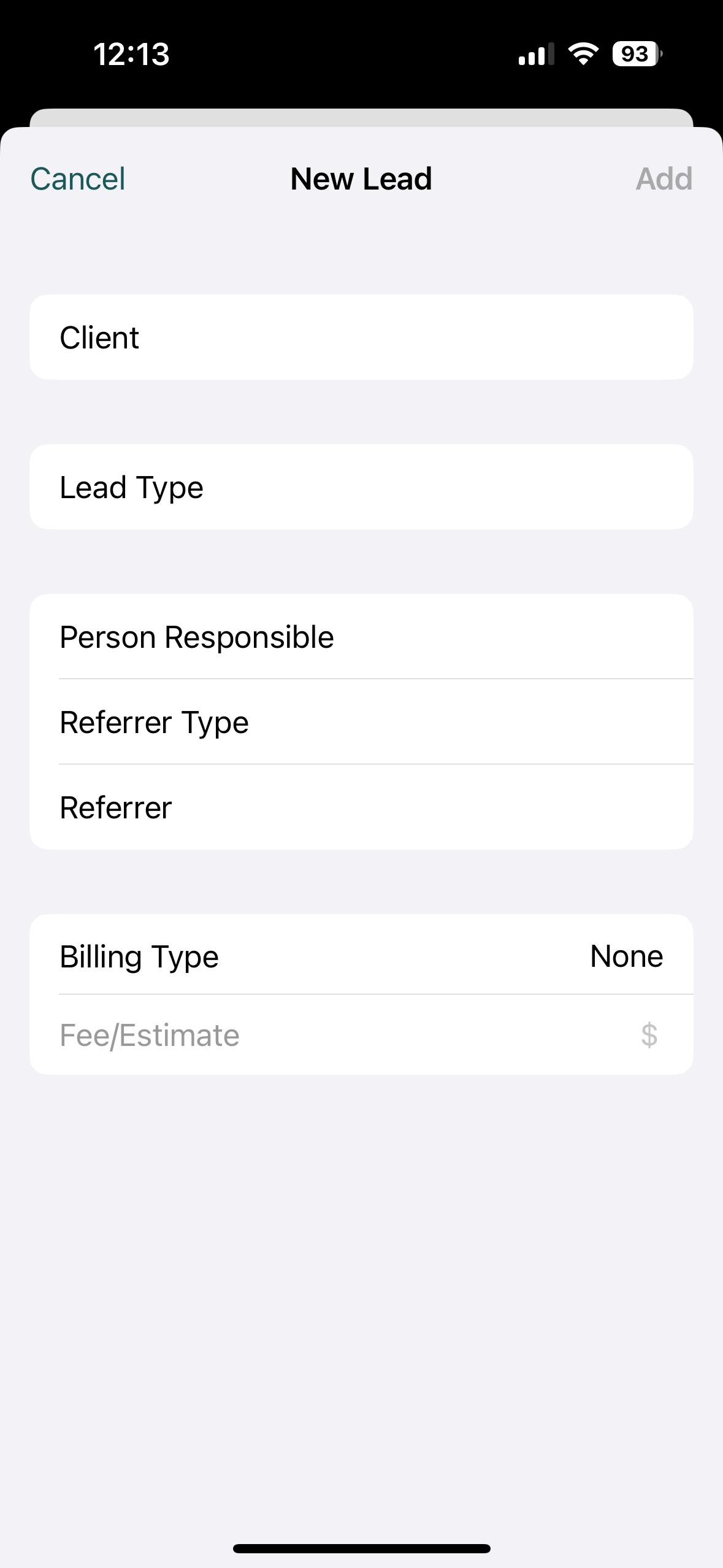
Task: Tap the Add button
Action: point(664,179)
